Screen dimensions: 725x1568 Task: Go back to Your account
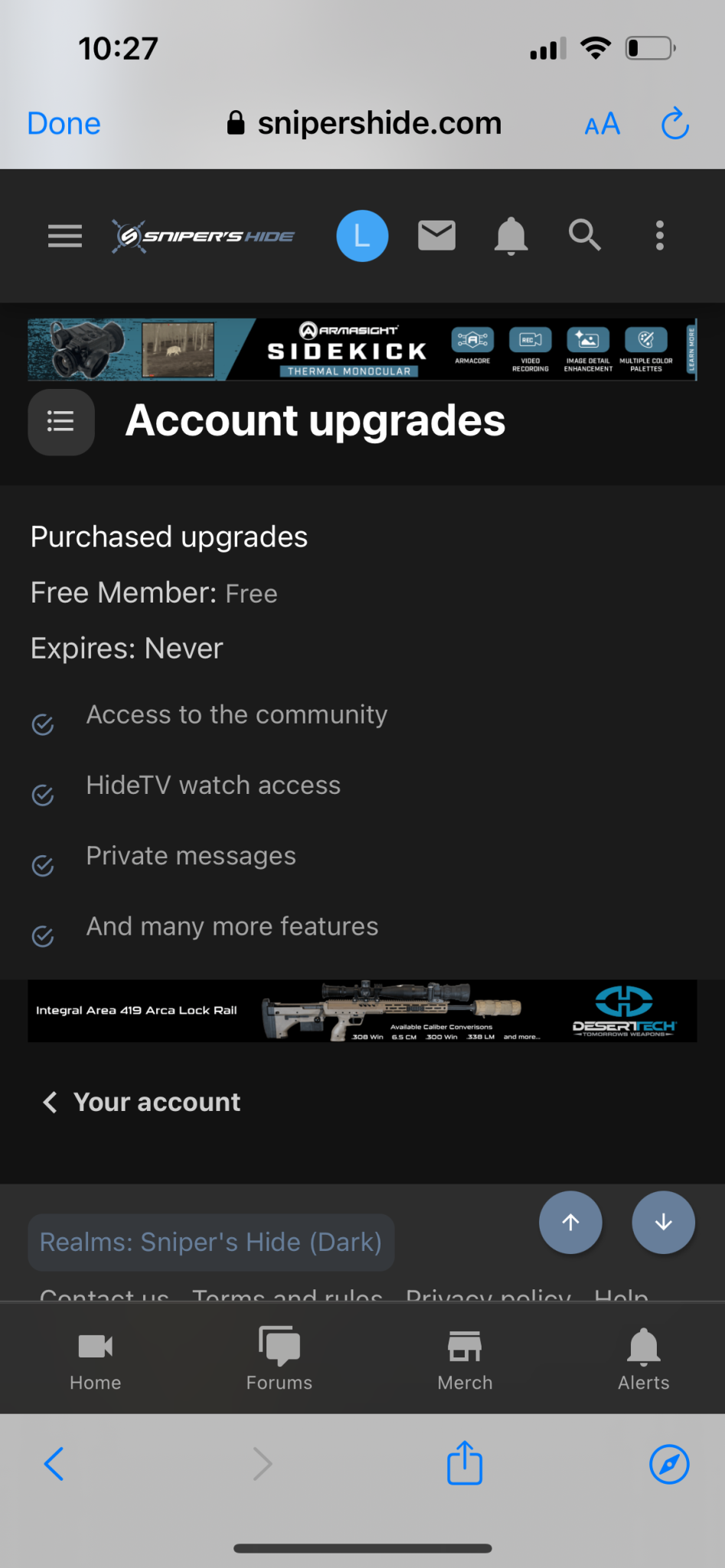point(142,1102)
